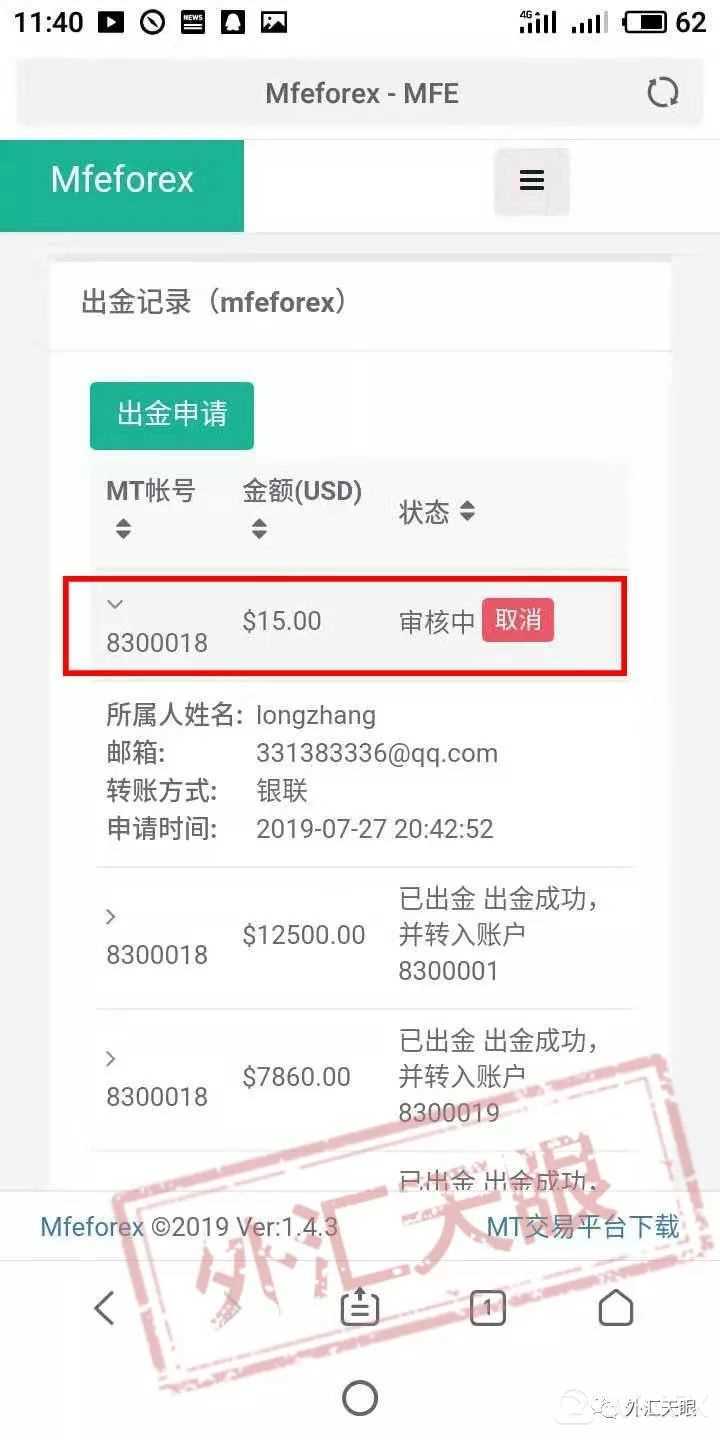
Task: Tap the Mfeforex brand logo link
Action: click(x=122, y=180)
